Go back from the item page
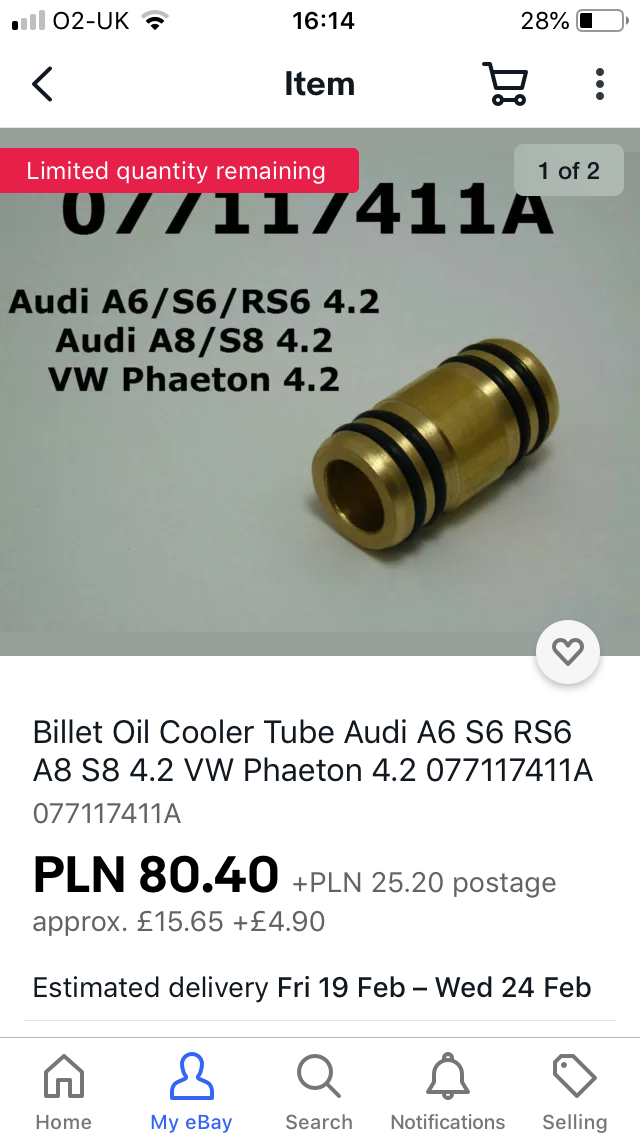The height and width of the screenshot is (1136, 640). (42, 84)
